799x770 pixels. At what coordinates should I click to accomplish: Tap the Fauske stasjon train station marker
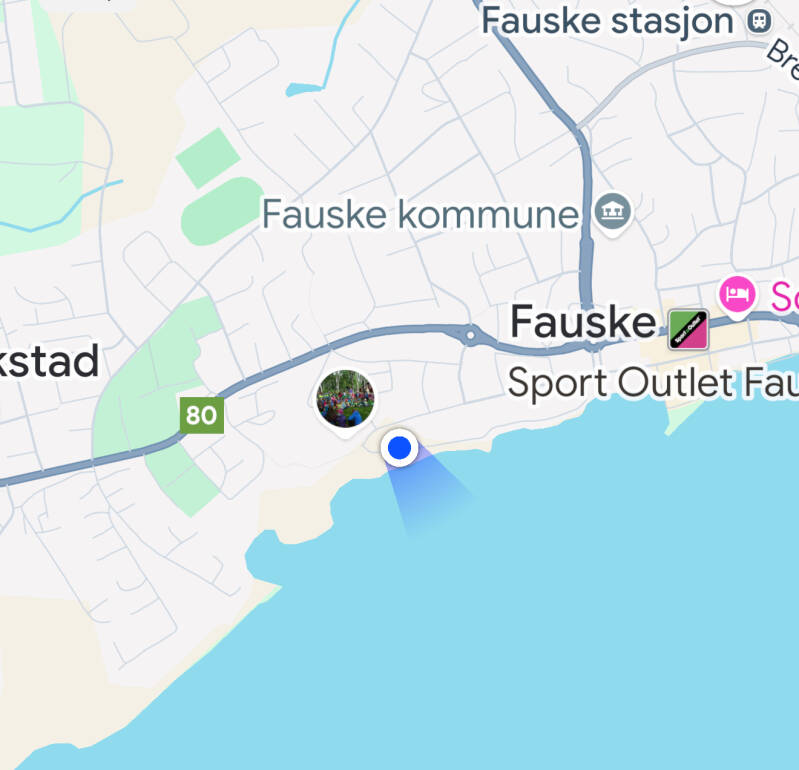click(759, 21)
